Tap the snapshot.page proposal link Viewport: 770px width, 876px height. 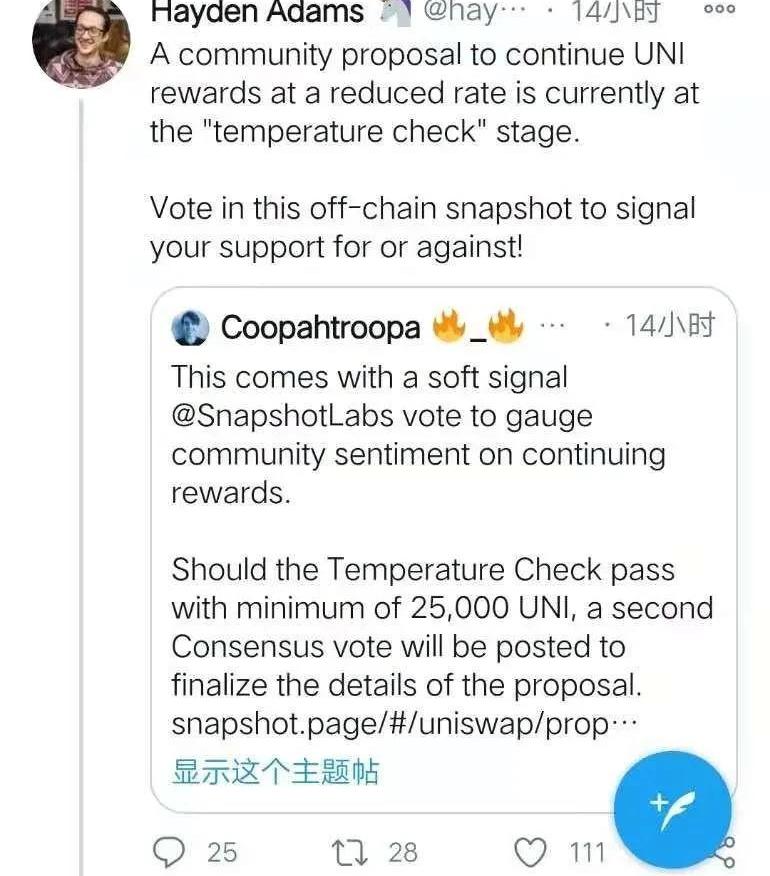[x=390, y=725]
